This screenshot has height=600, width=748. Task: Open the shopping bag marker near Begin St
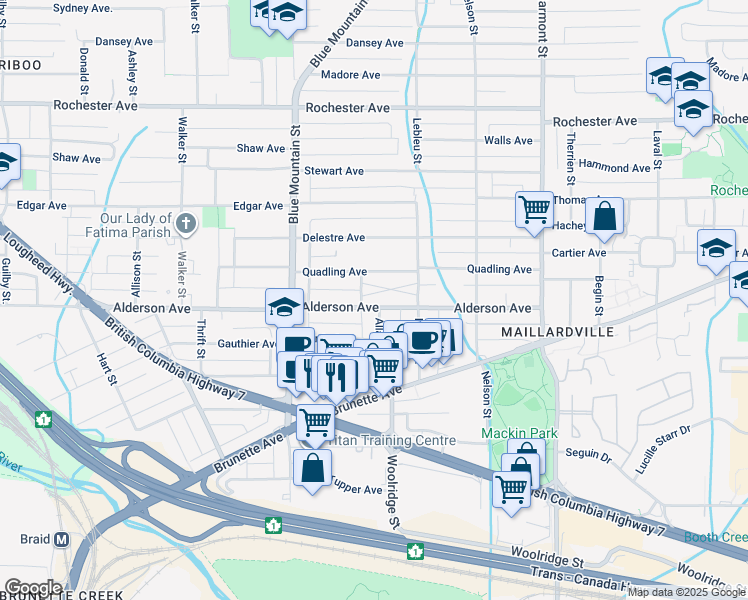click(x=604, y=217)
